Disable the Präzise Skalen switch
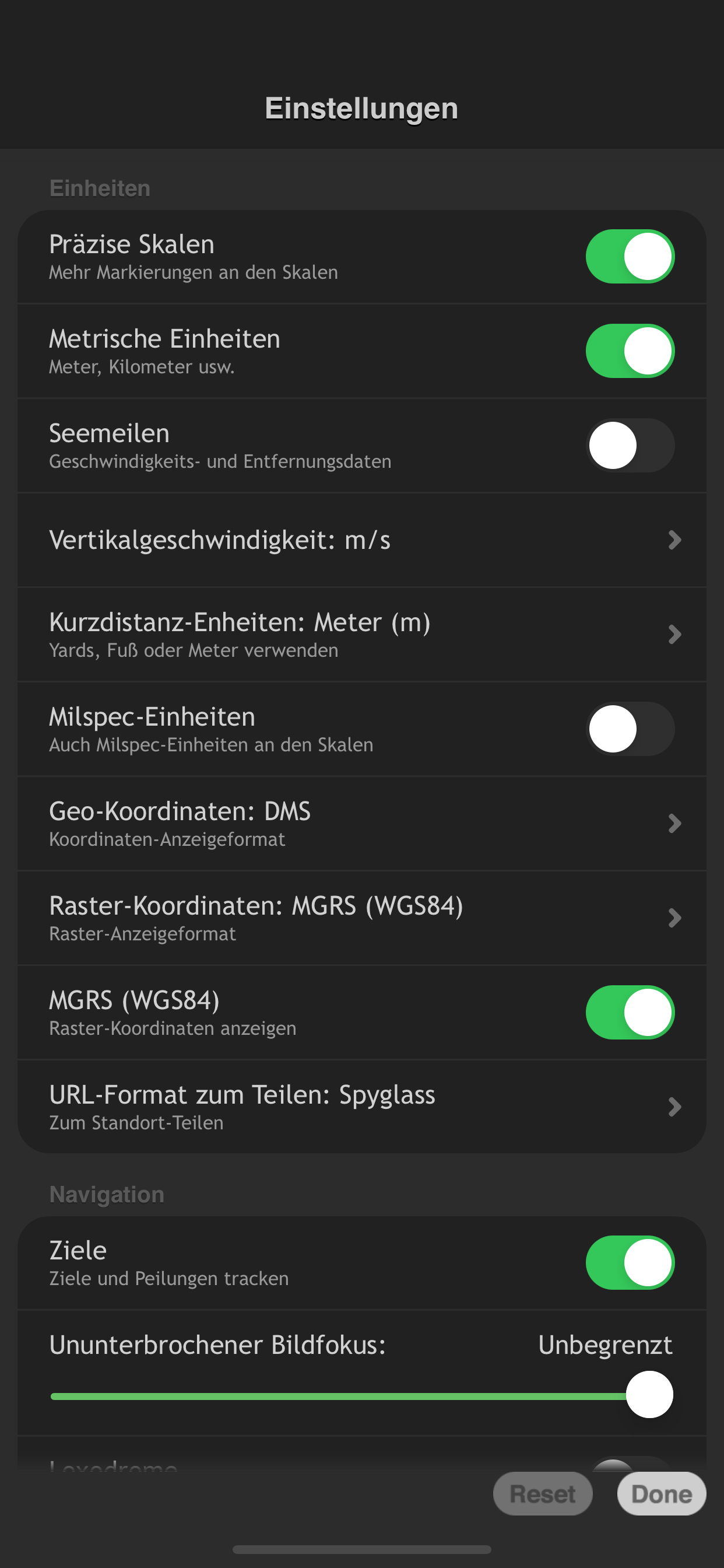 pyautogui.click(x=630, y=256)
